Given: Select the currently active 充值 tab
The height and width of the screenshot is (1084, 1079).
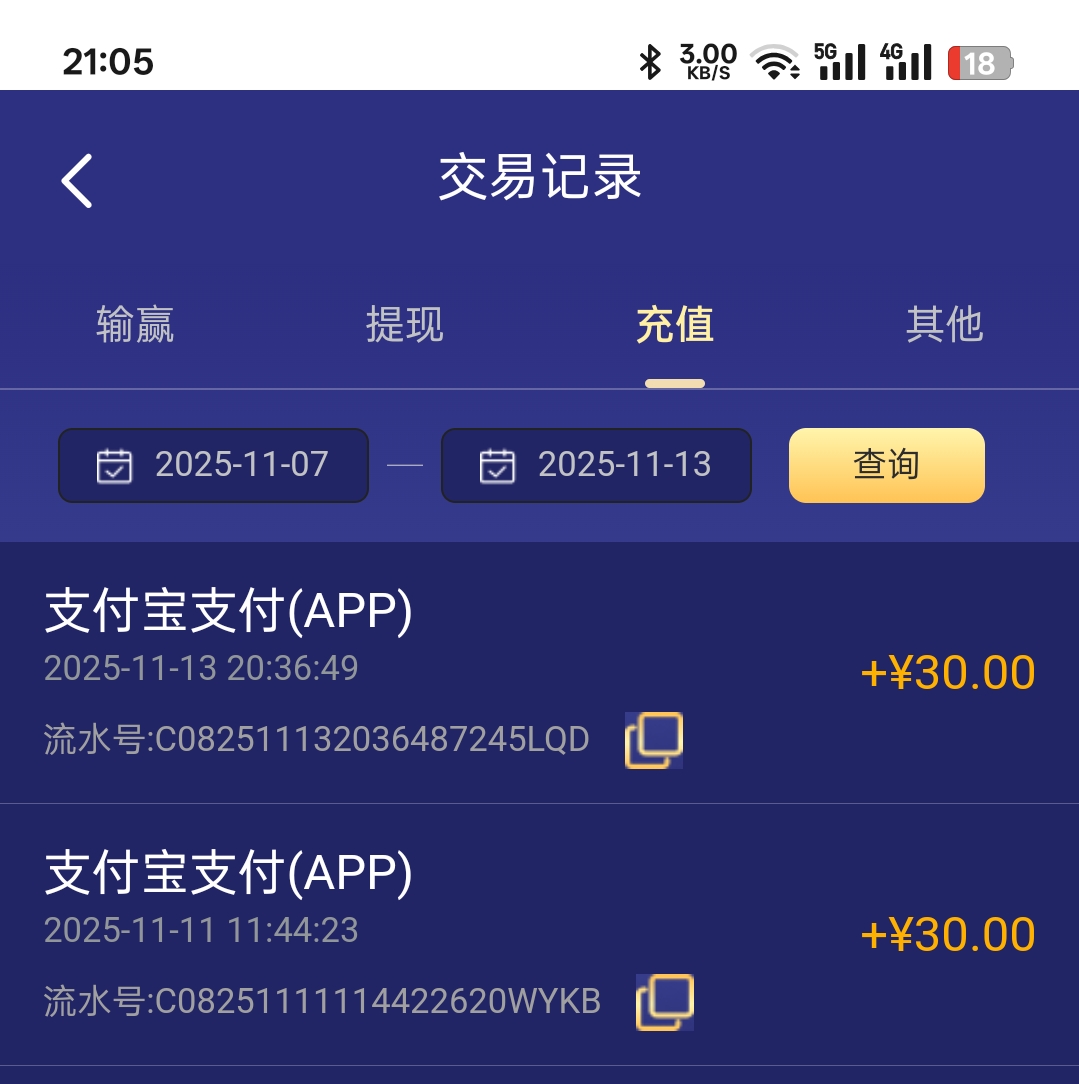Looking at the screenshot, I should tap(675, 325).
